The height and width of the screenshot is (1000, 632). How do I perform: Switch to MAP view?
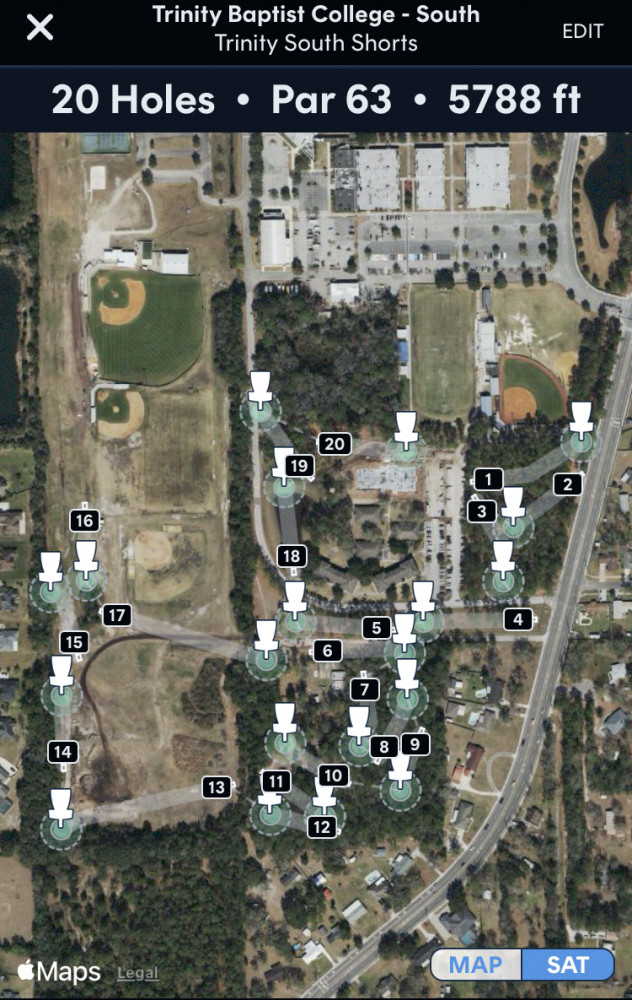tap(476, 965)
